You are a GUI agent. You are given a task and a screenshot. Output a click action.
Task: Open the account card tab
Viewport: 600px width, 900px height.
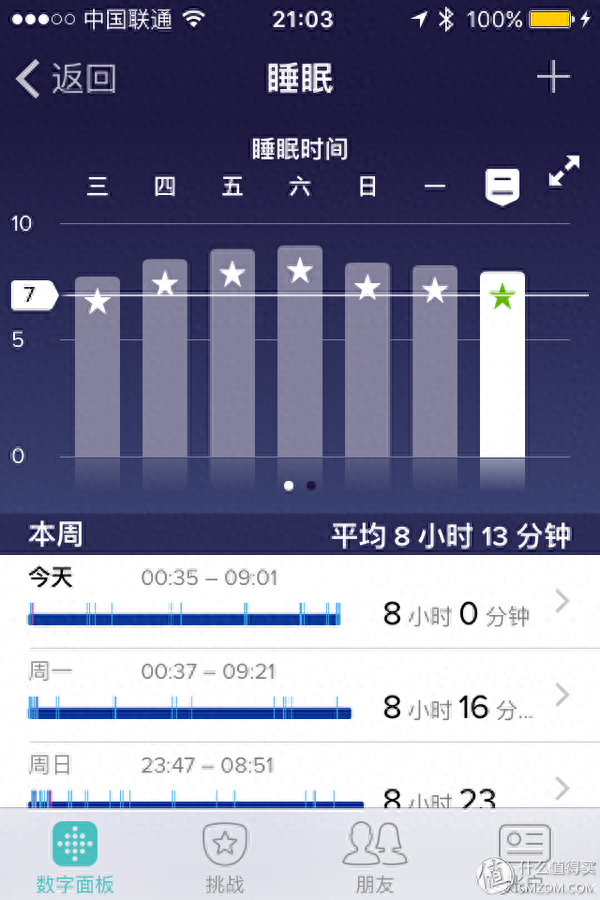[524, 850]
